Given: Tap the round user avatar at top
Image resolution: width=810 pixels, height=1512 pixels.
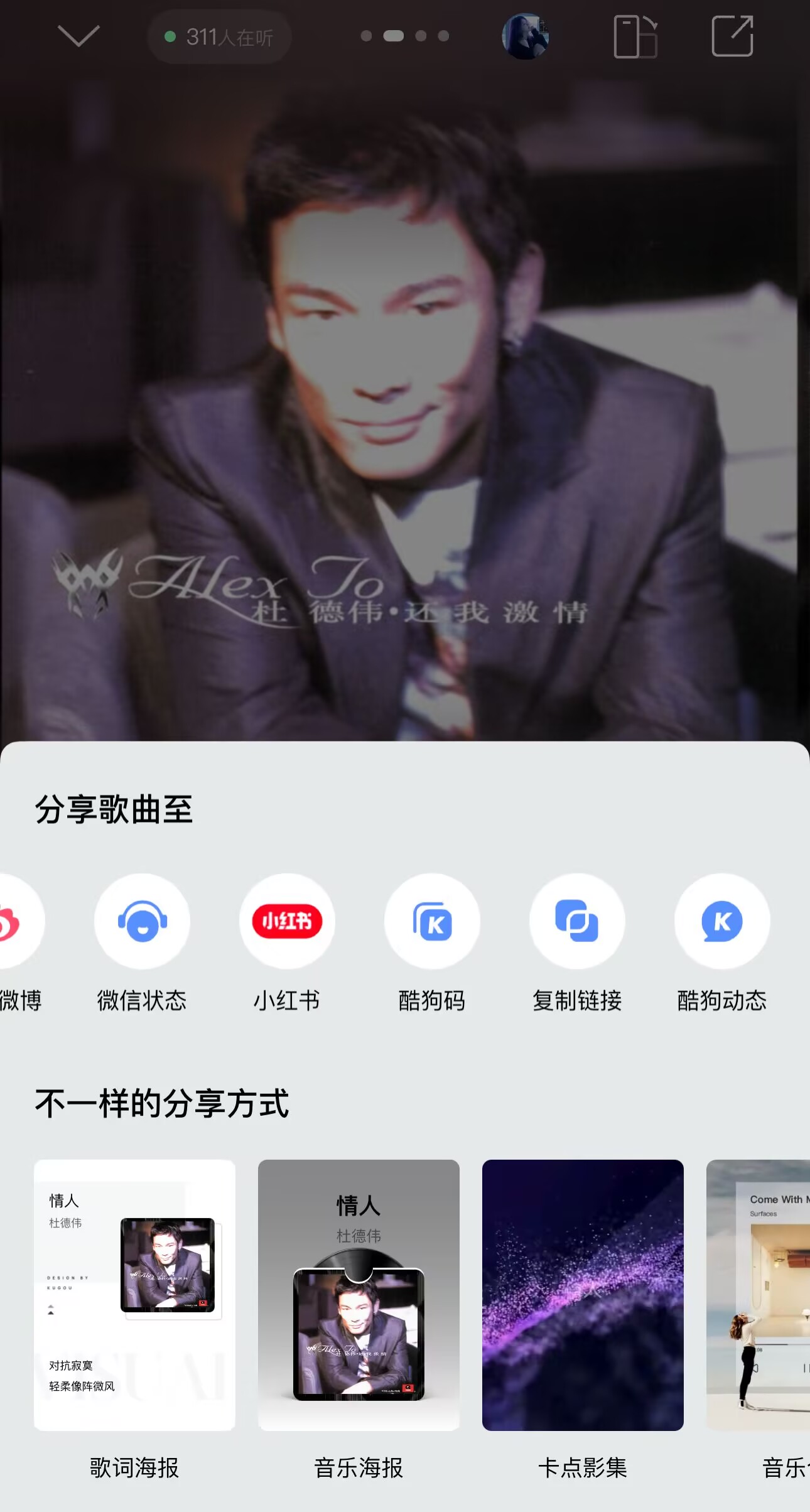Looking at the screenshot, I should pos(526,36).
